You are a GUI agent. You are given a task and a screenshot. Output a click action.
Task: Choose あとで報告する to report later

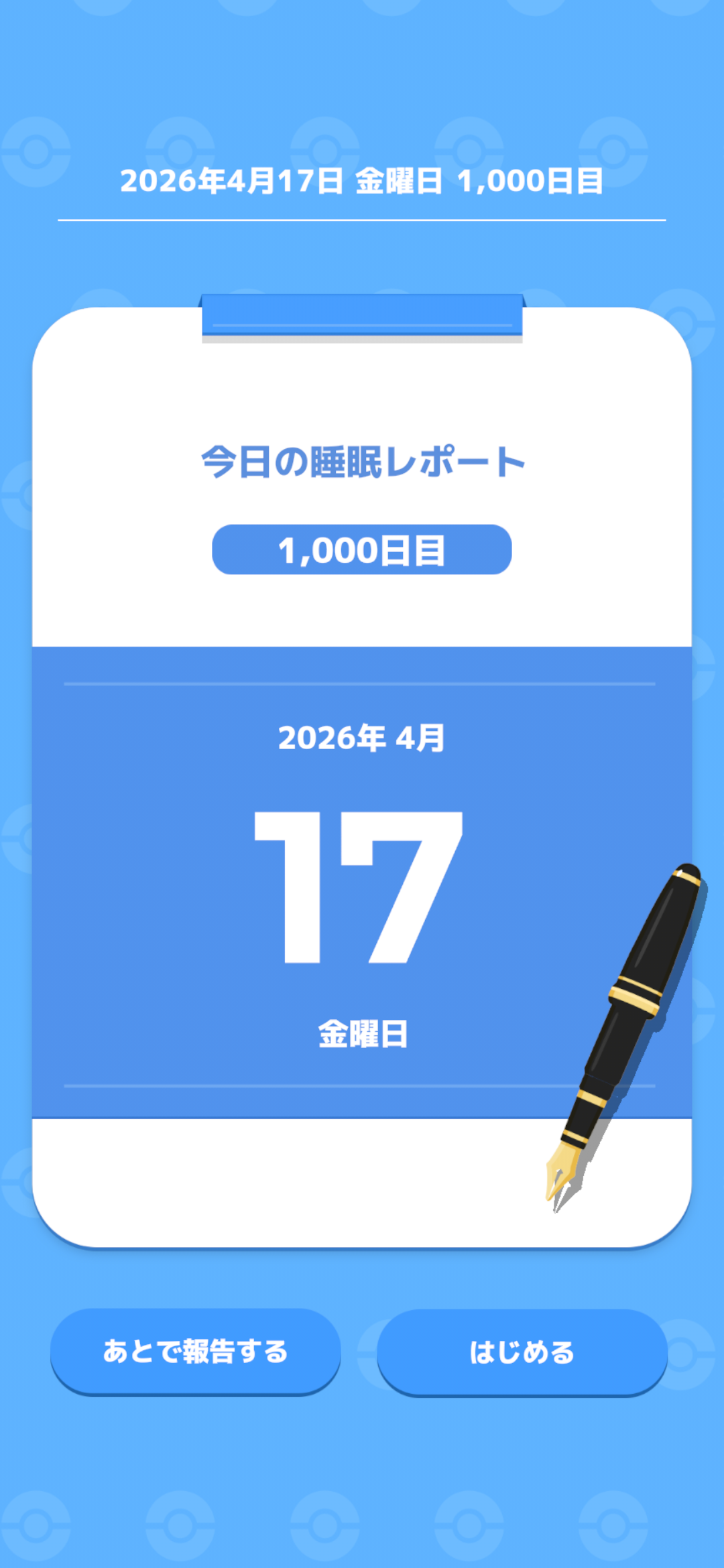tap(195, 1351)
